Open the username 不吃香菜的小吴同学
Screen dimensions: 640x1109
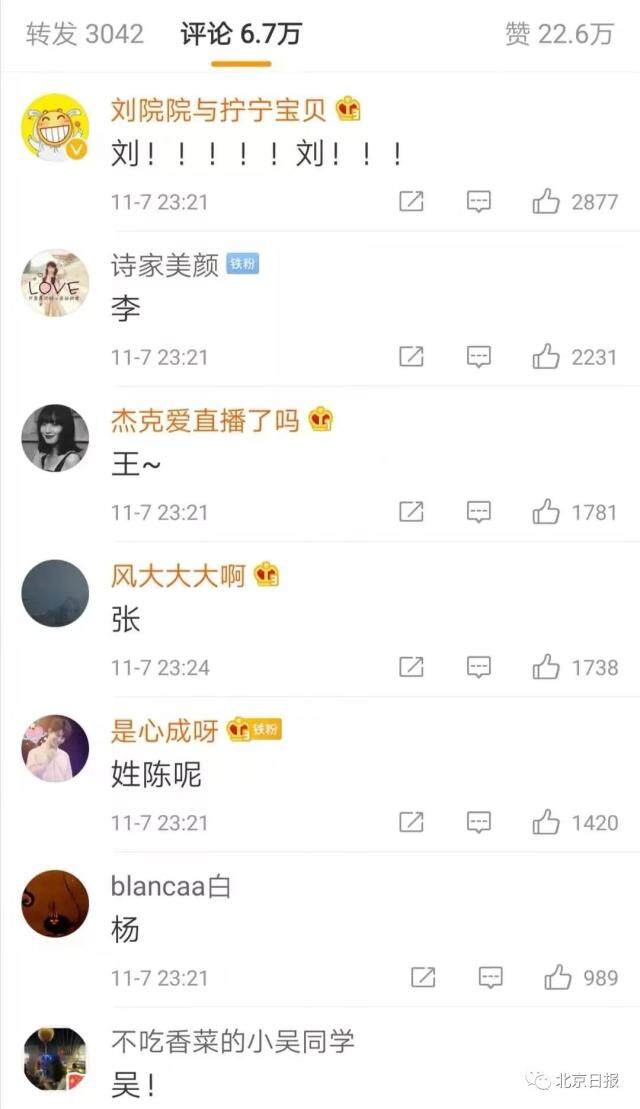(232, 1041)
